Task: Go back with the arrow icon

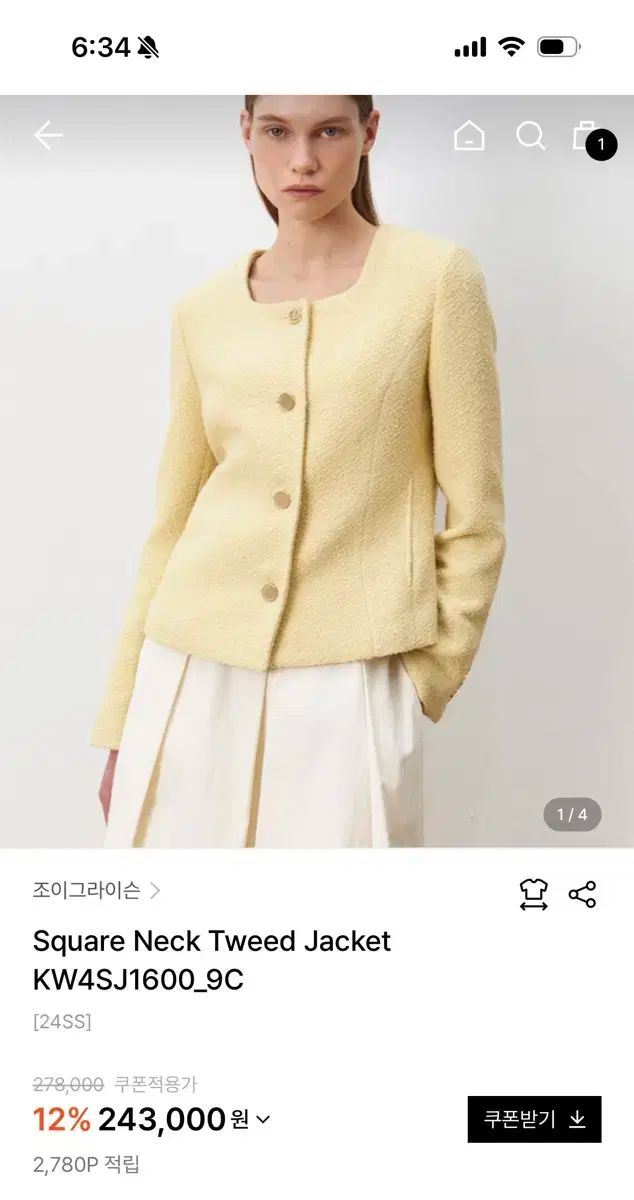Action: pos(48,136)
